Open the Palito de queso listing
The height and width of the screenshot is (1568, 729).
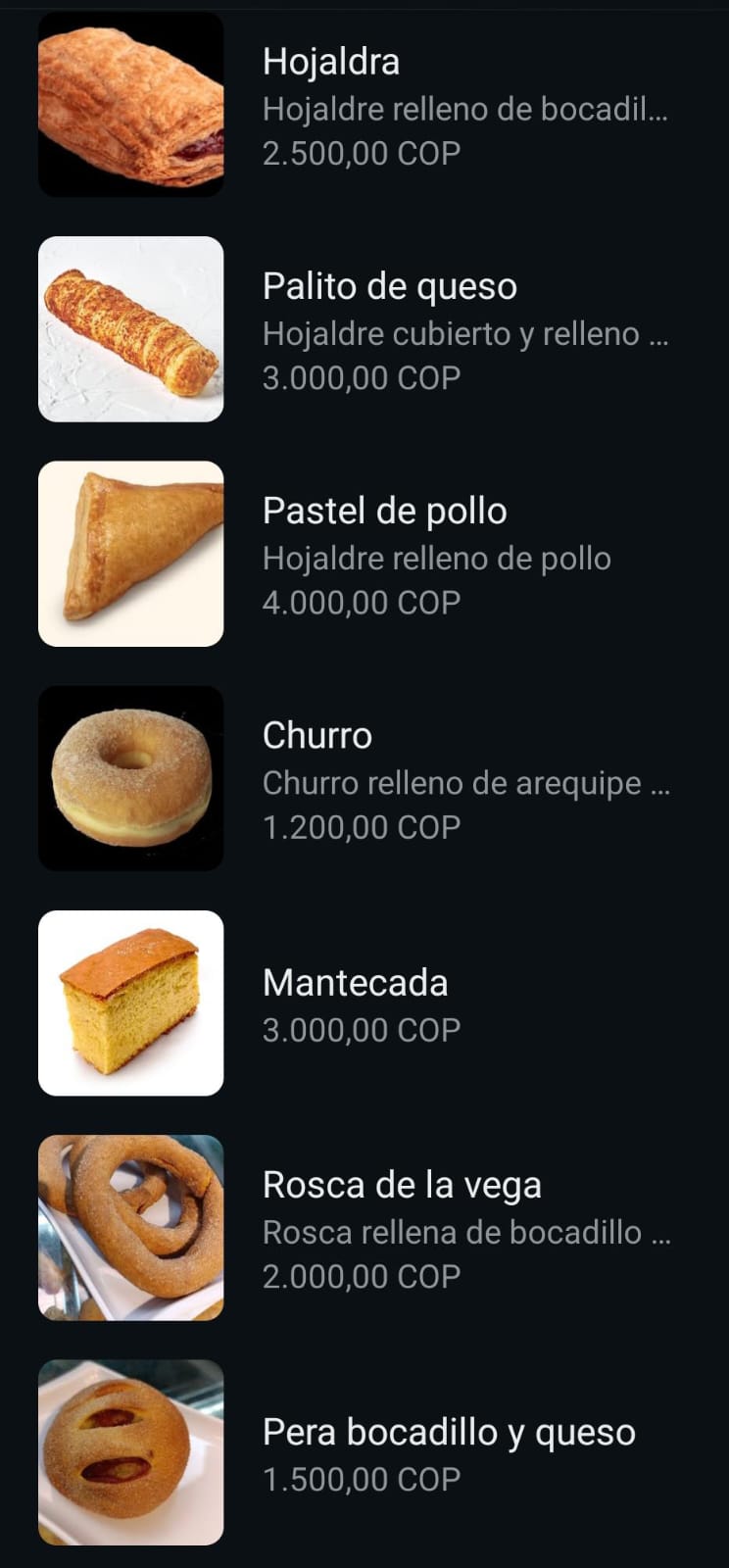[x=389, y=286]
